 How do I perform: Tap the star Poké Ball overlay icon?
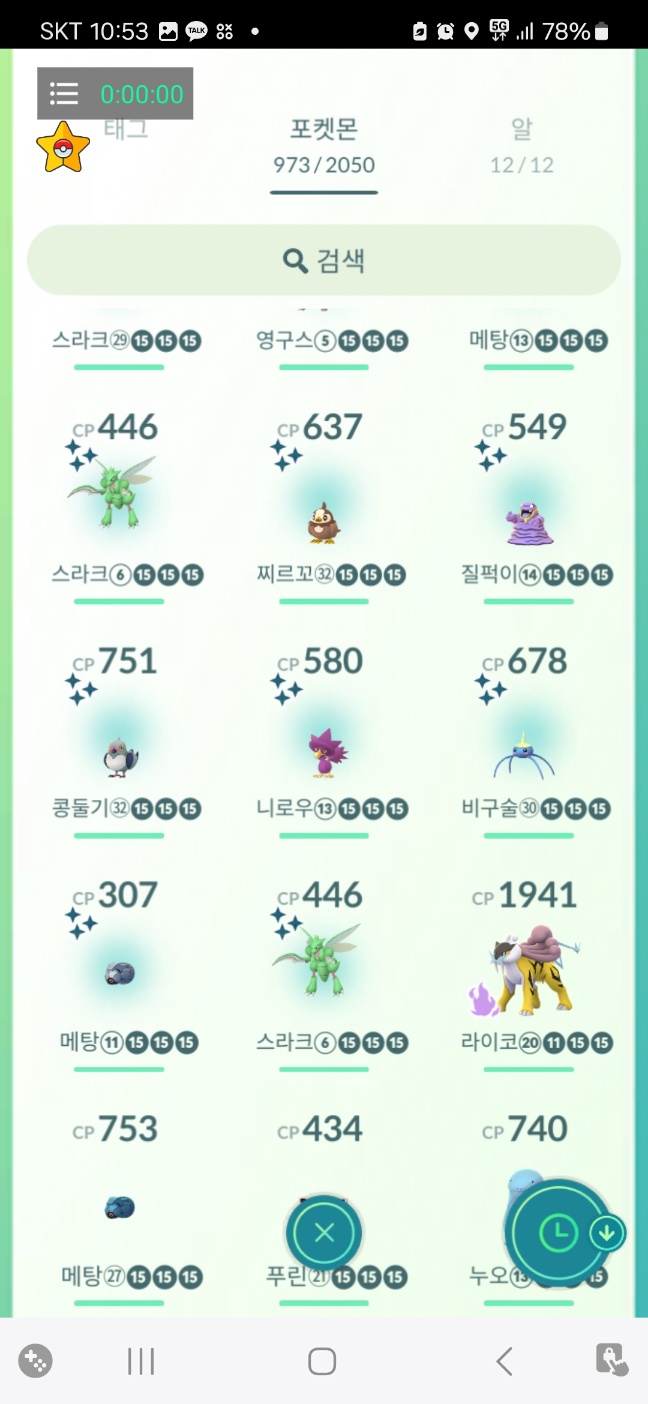(x=63, y=149)
